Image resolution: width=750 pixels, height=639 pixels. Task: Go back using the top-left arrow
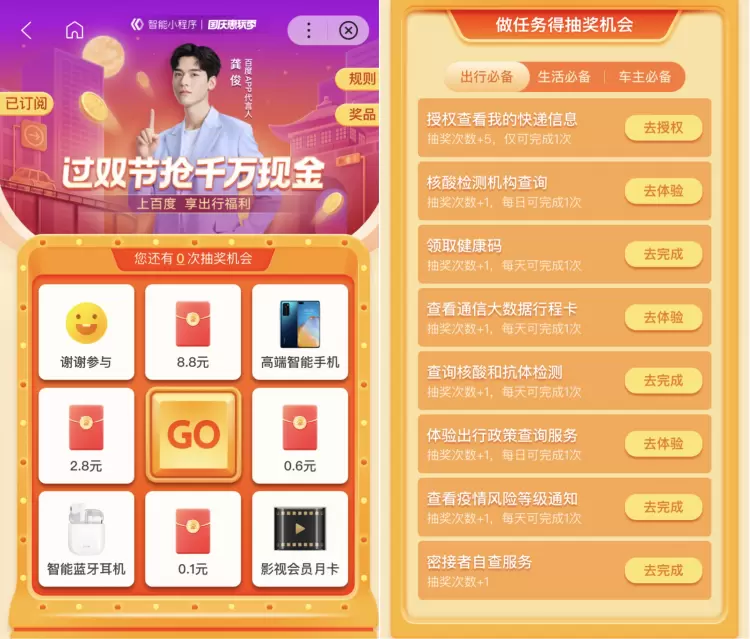coord(26,30)
